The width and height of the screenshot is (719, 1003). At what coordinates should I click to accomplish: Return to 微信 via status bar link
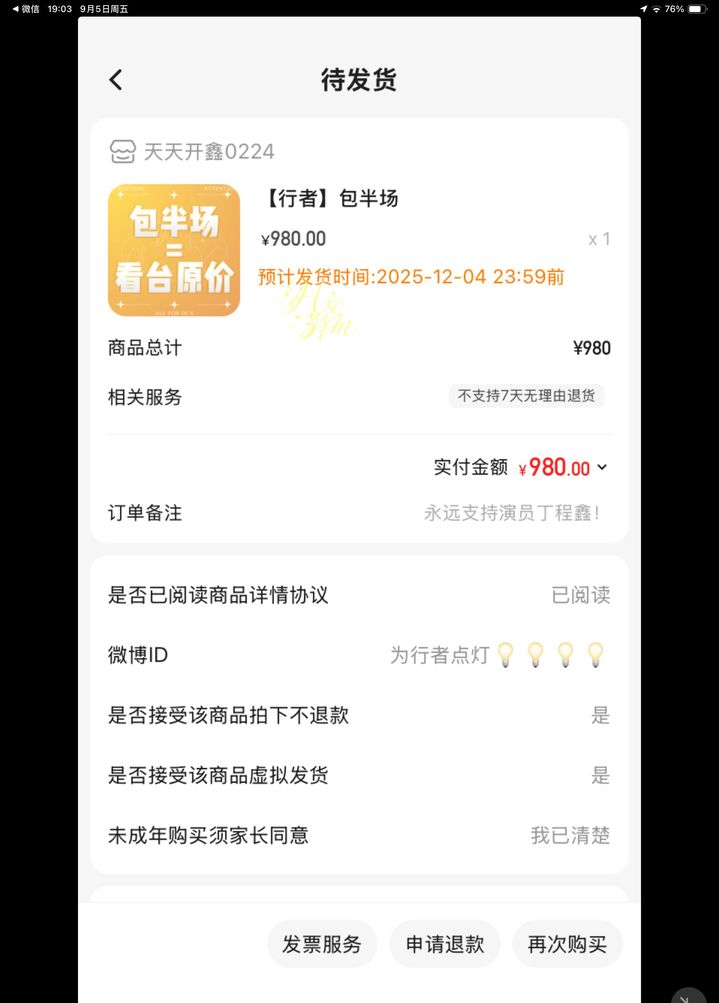(25, 8)
